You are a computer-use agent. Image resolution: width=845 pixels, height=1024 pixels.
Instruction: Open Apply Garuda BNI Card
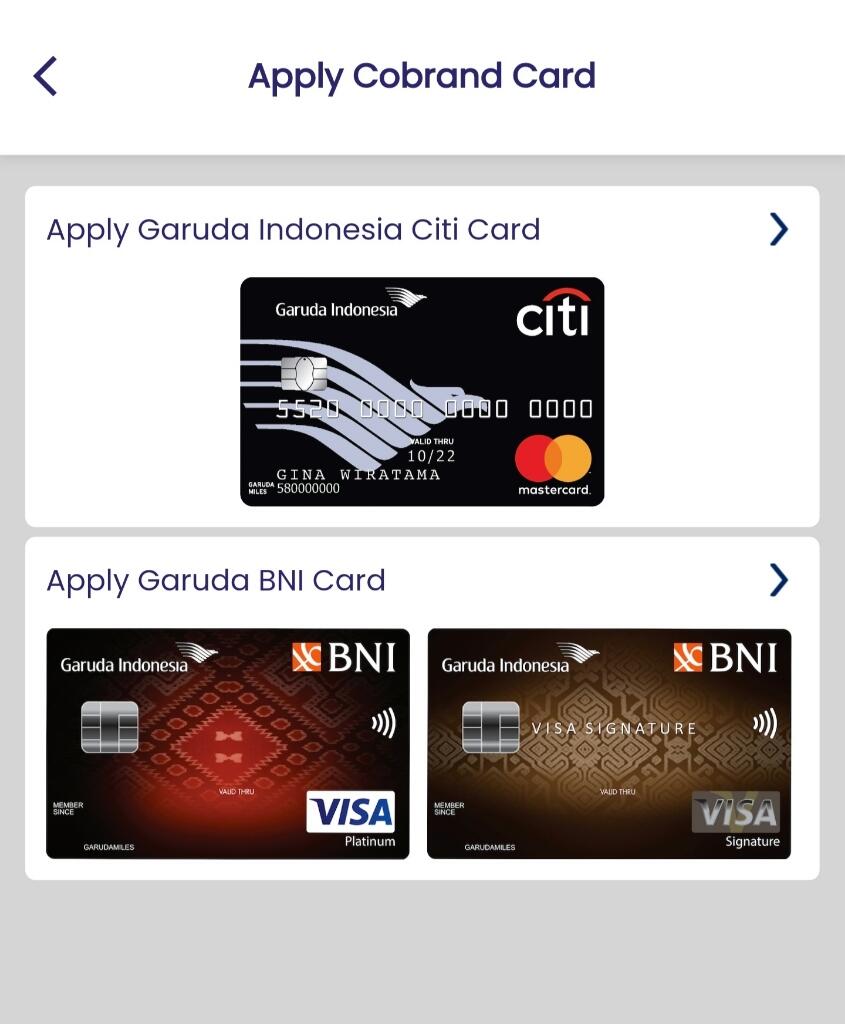point(778,580)
